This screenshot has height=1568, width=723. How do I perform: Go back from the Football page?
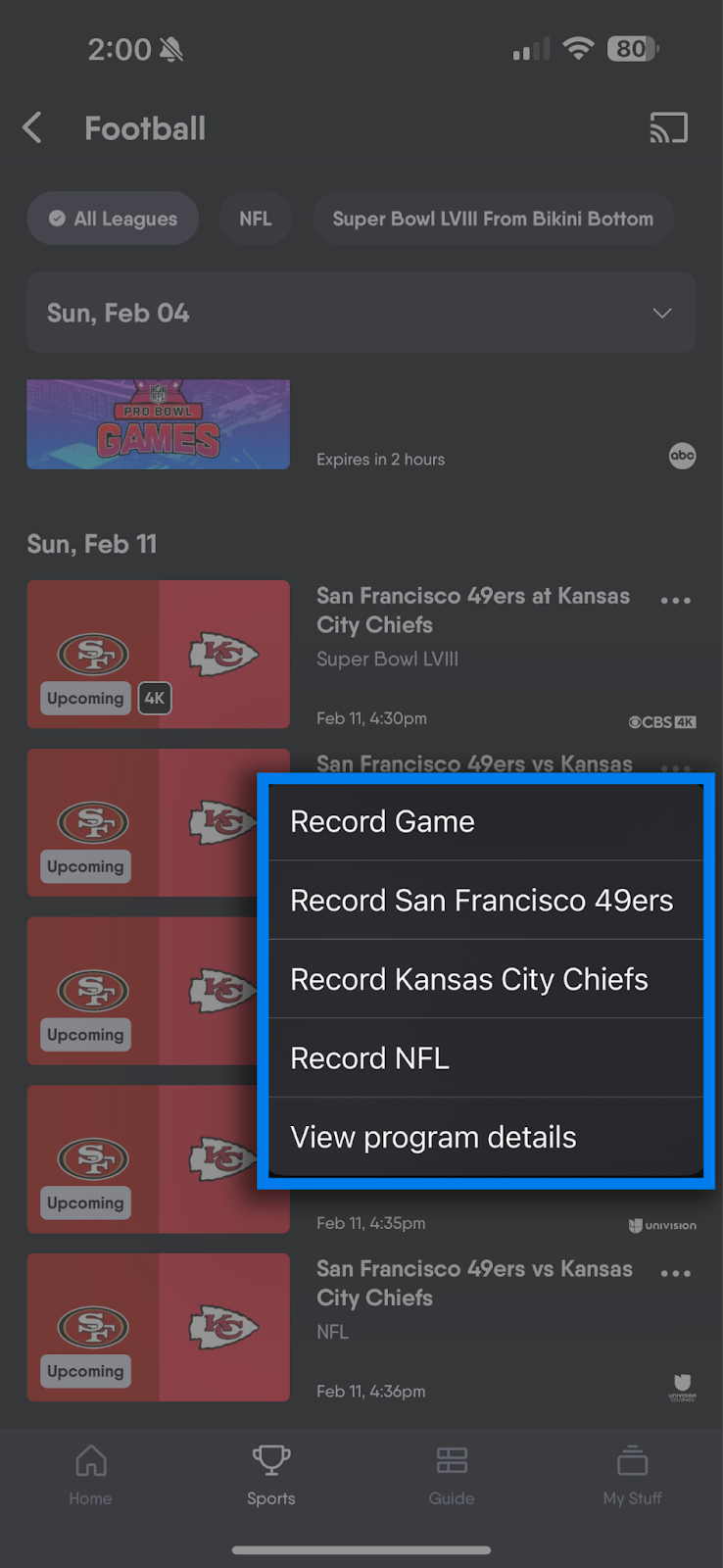click(33, 127)
